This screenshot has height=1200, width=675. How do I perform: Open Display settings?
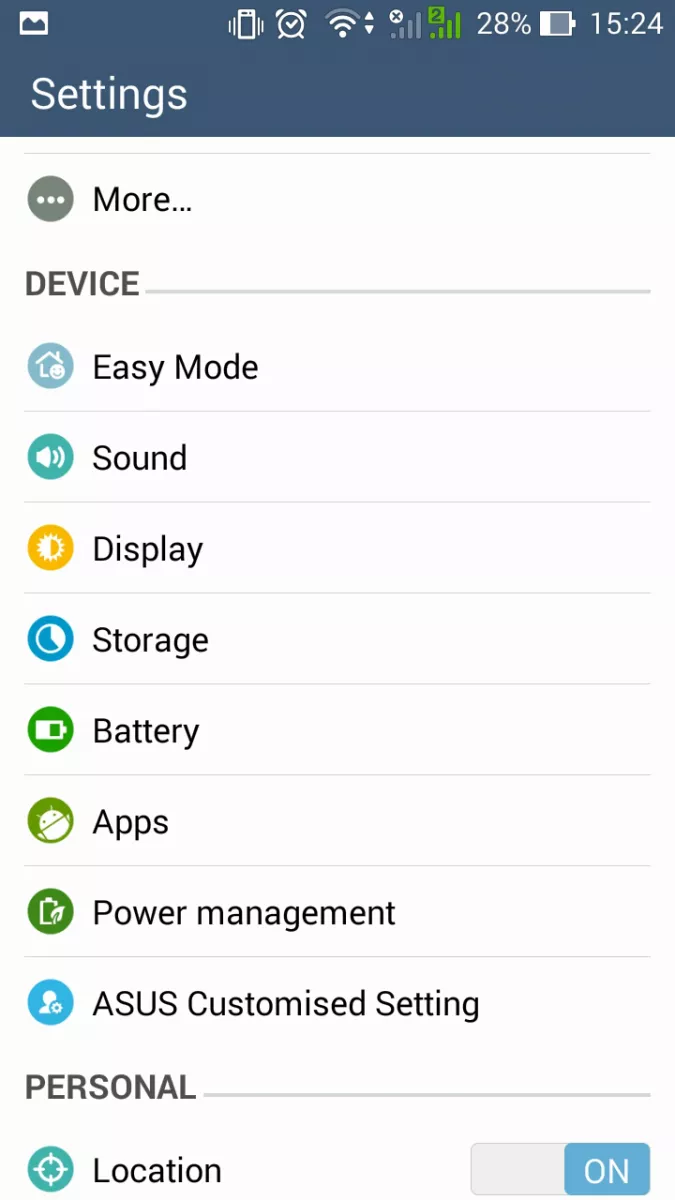click(337, 549)
